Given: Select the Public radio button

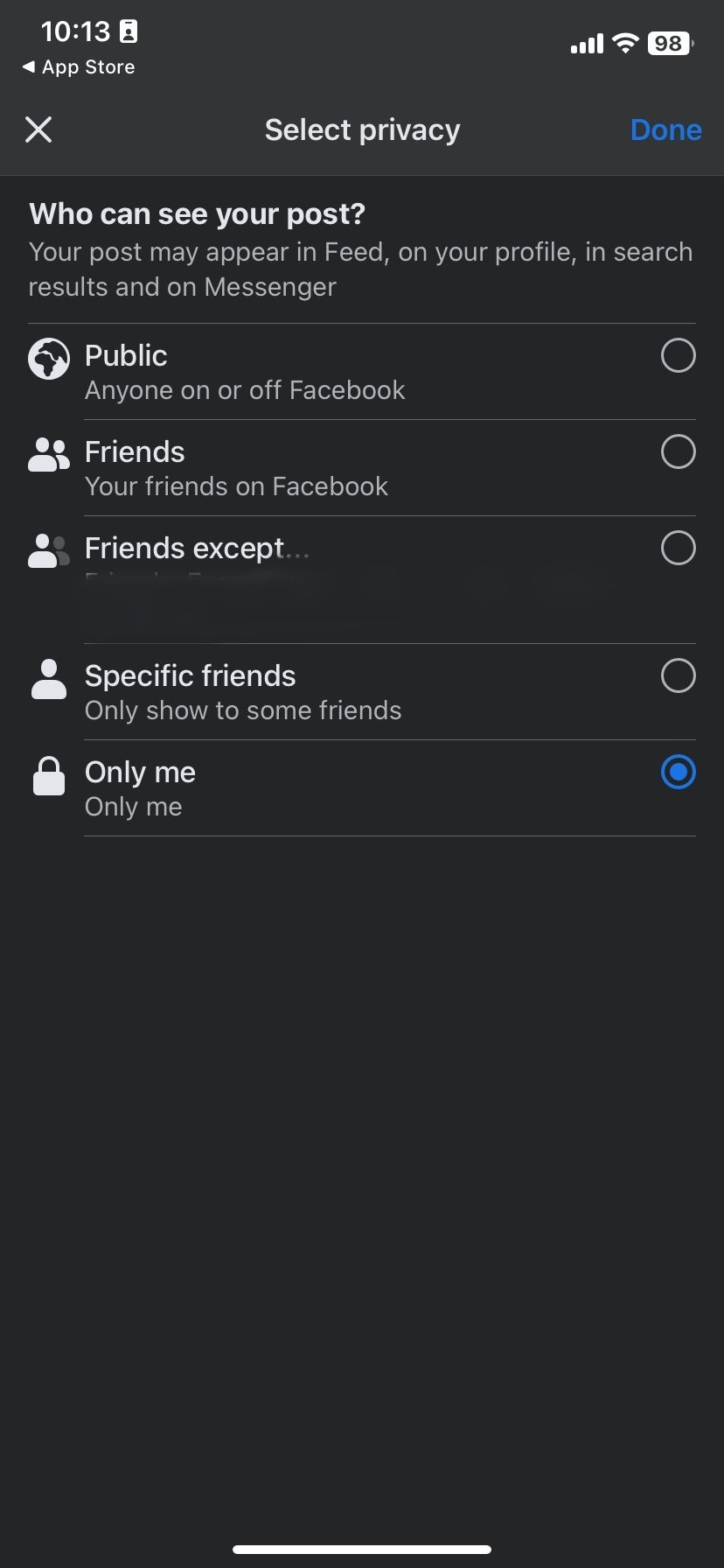Looking at the screenshot, I should coord(678,356).
